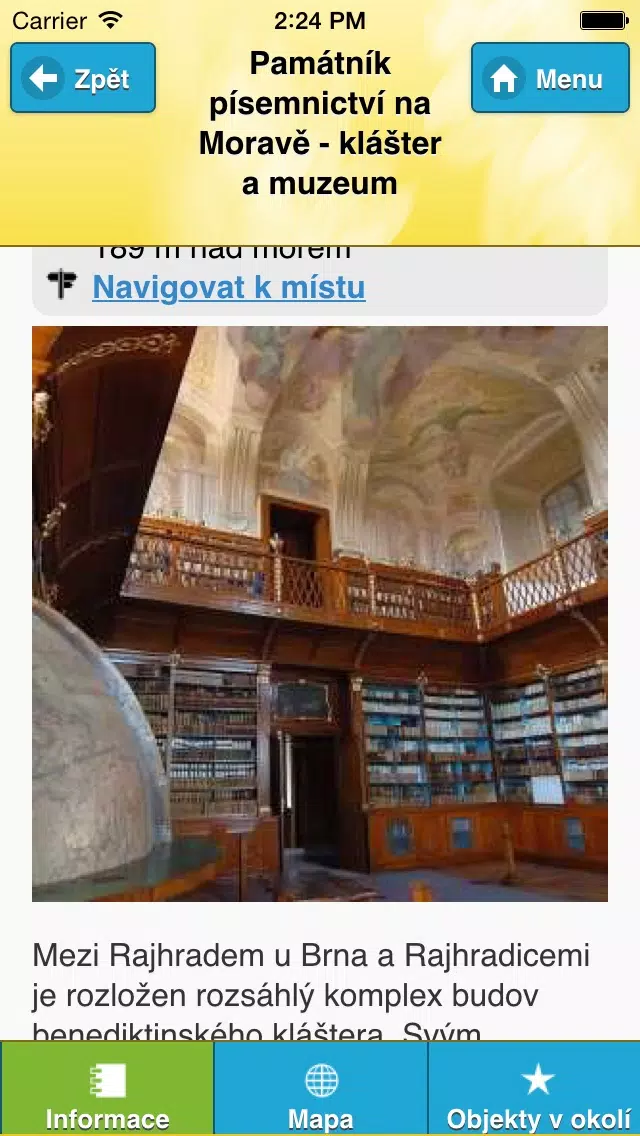The image size is (640, 1136).
Task: Go back with the Zpět button
Action: (83, 78)
